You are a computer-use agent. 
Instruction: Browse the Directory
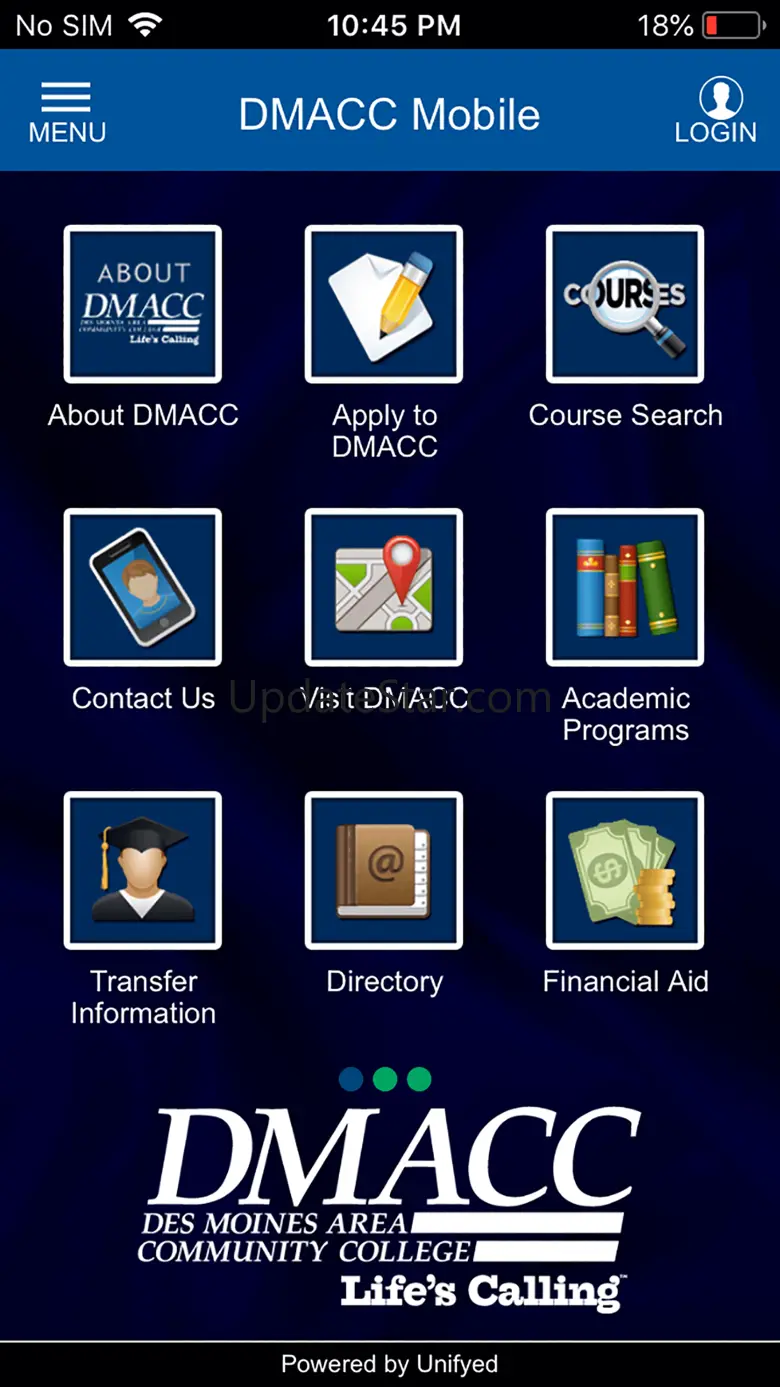[384, 870]
